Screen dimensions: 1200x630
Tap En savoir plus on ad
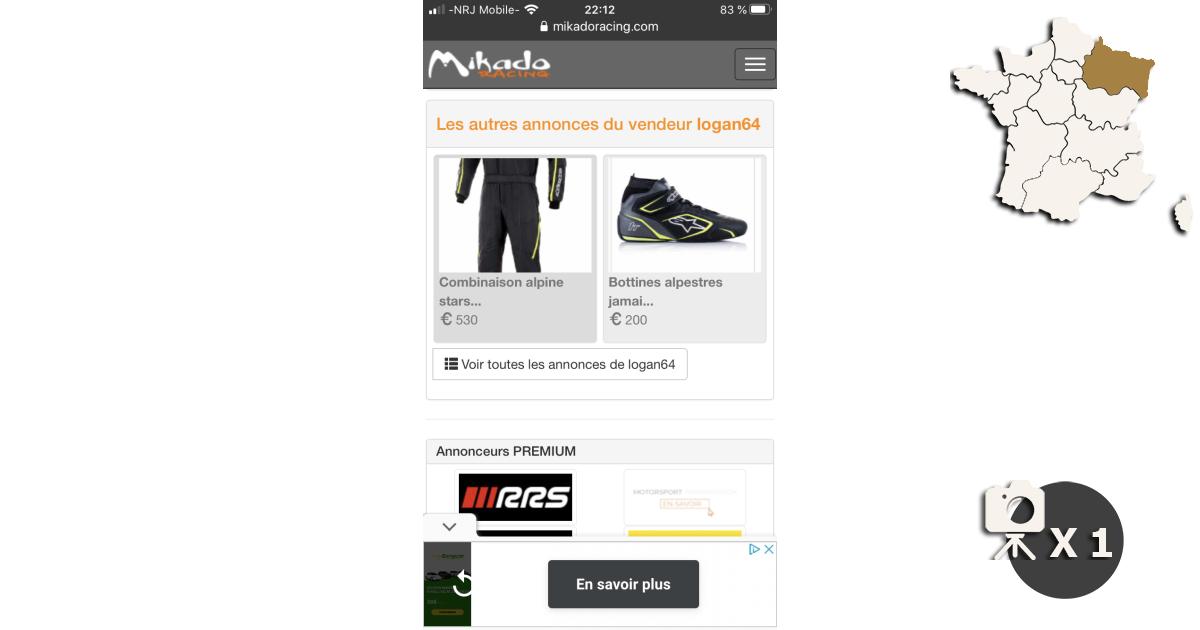click(x=623, y=584)
